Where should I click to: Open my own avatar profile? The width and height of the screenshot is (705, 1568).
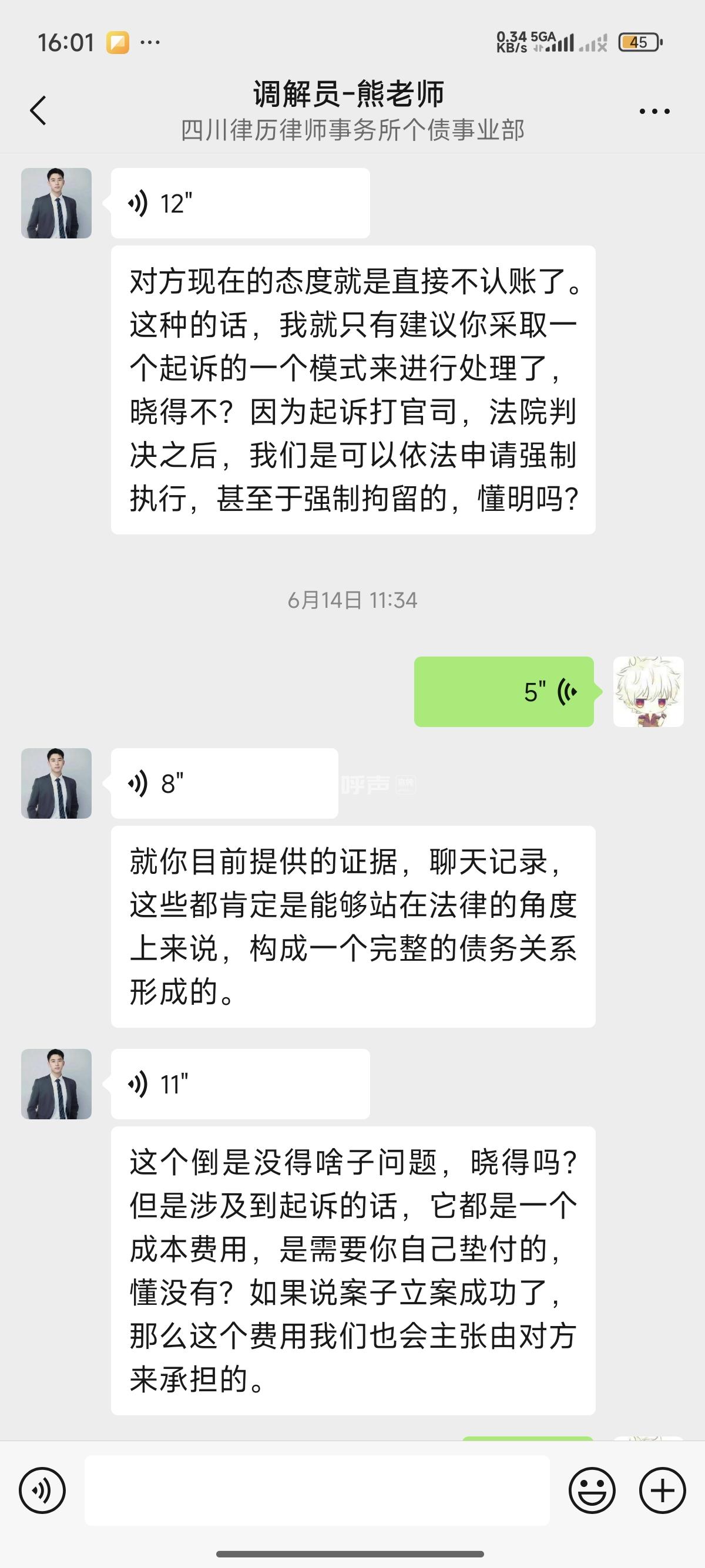pos(648,691)
